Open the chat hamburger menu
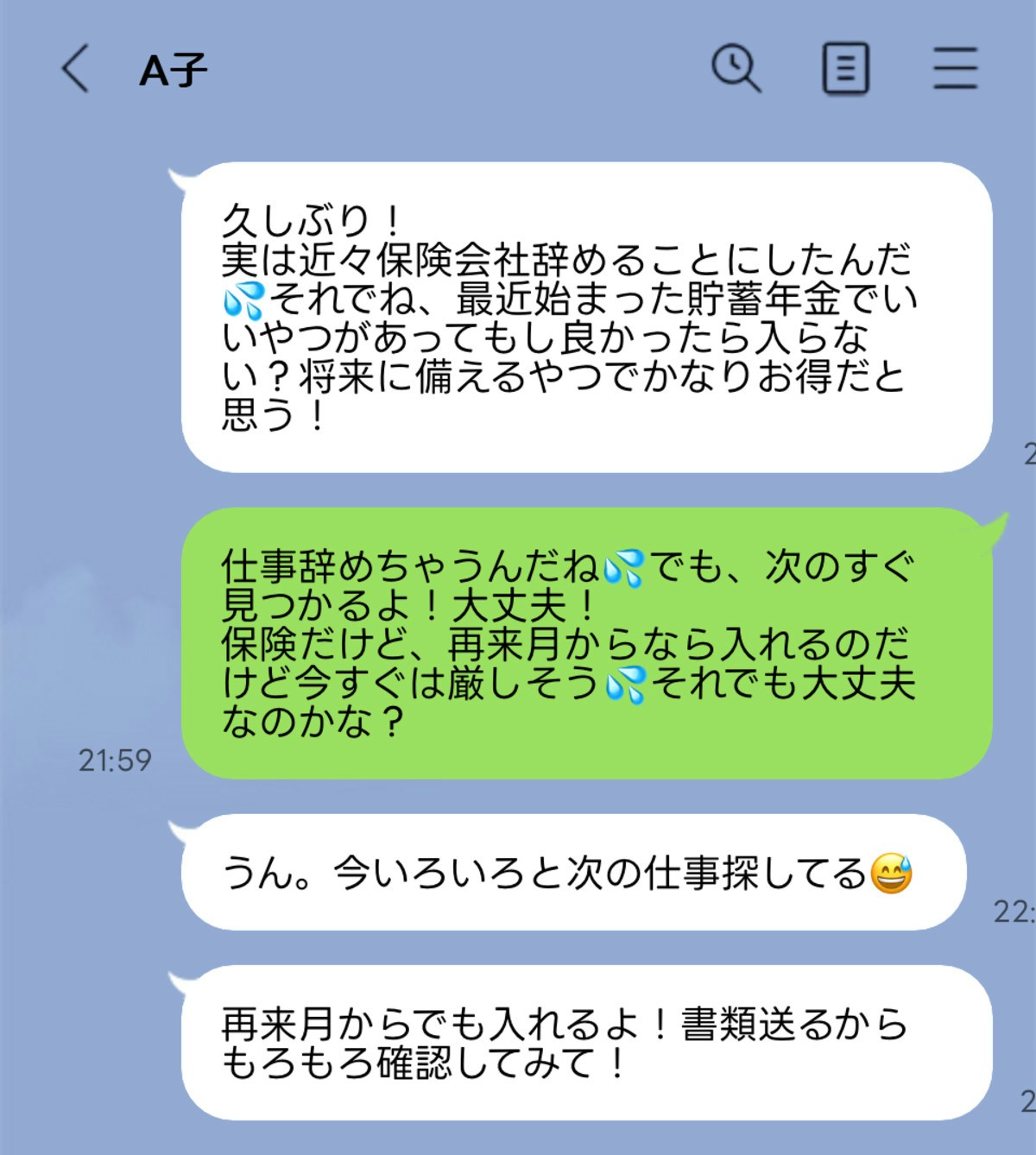Viewport: 1036px width, 1155px height. tap(955, 69)
